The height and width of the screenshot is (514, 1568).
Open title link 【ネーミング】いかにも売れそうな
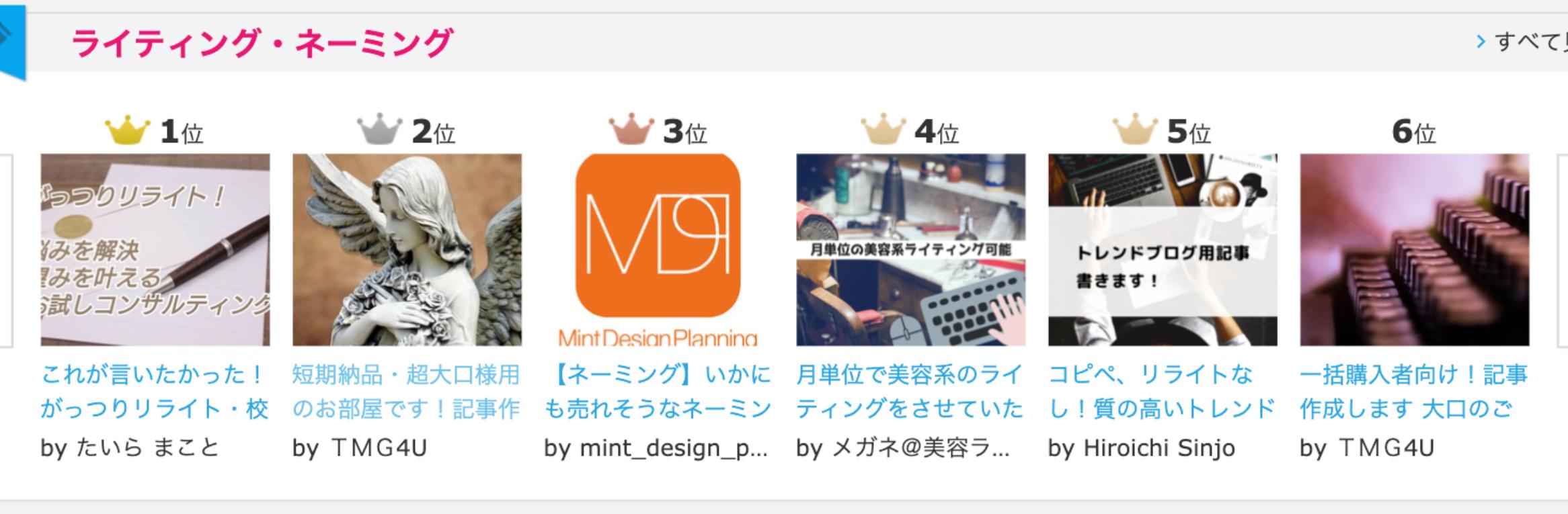[x=658, y=392]
